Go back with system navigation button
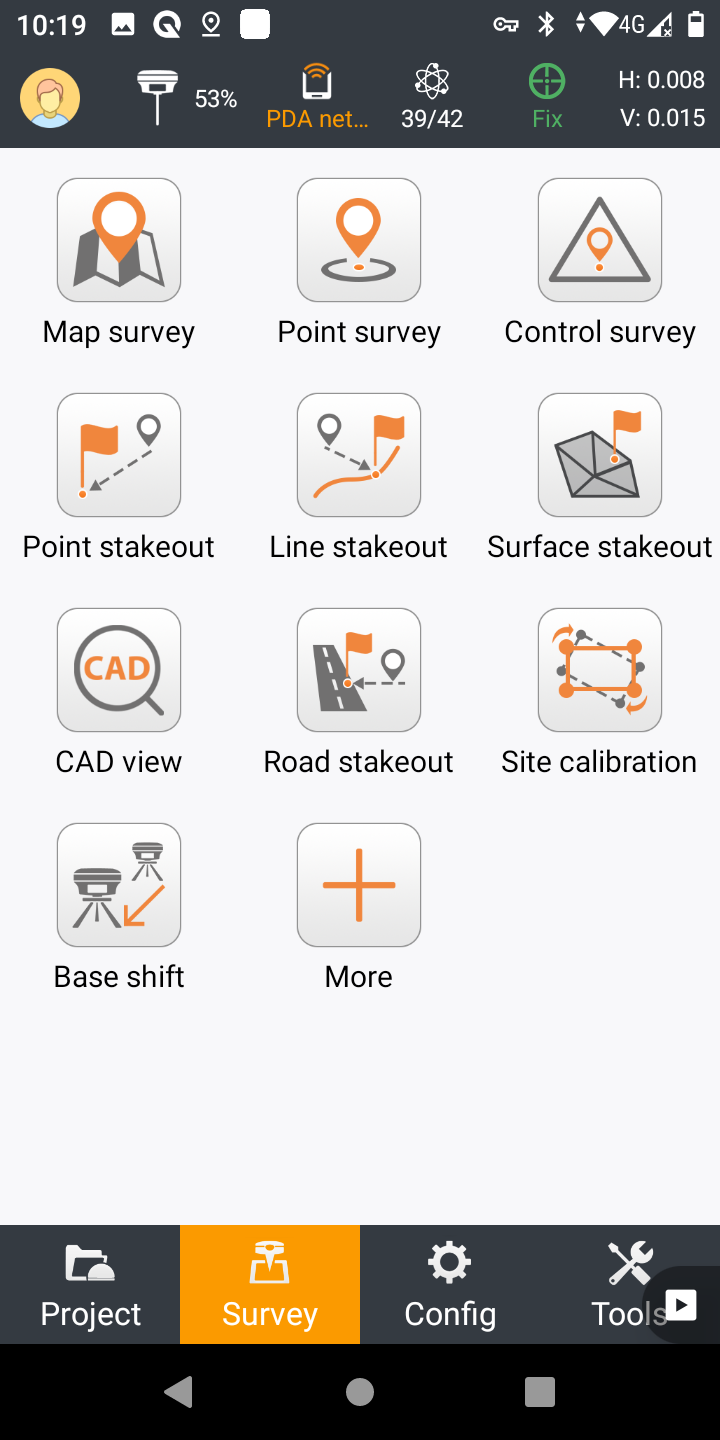Image resolution: width=720 pixels, height=1440 pixels. (179, 1391)
